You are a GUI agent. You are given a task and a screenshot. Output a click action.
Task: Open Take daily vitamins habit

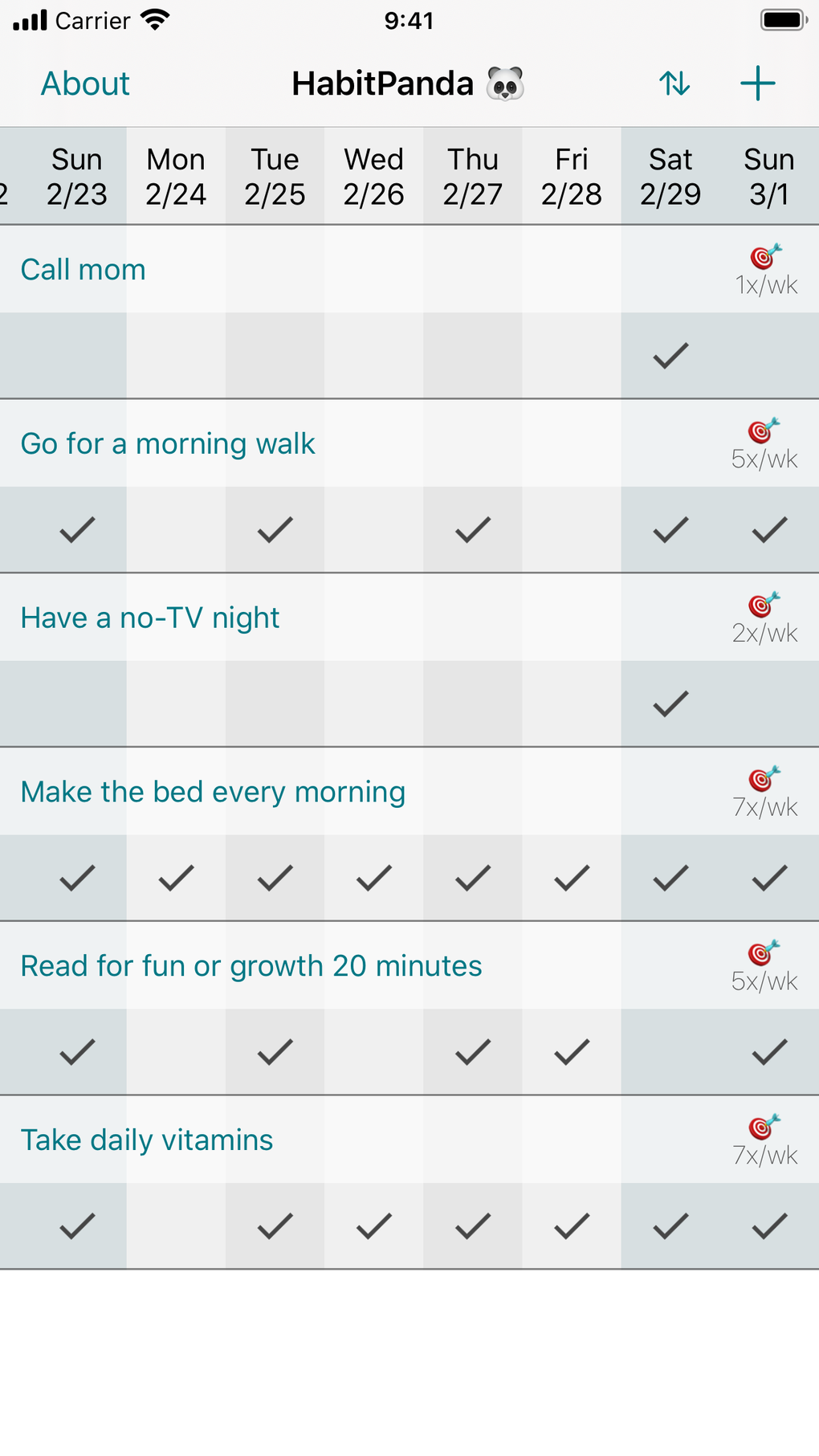click(147, 1140)
